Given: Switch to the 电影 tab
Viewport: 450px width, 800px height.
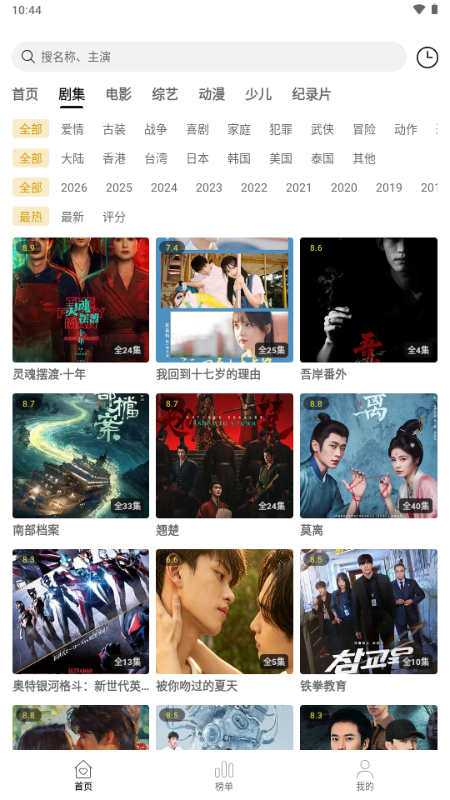Looking at the screenshot, I should pos(118,94).
